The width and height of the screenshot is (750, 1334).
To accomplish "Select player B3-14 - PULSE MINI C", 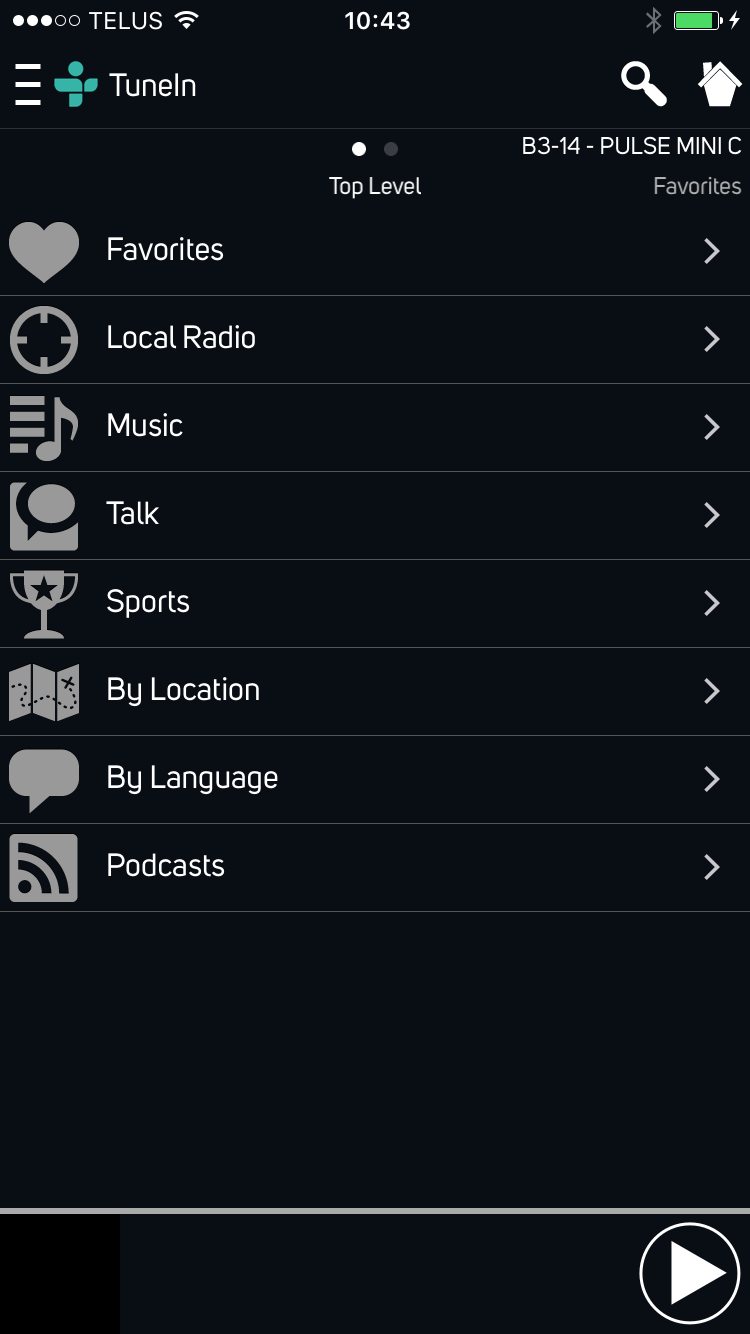I will click(631, 147).
